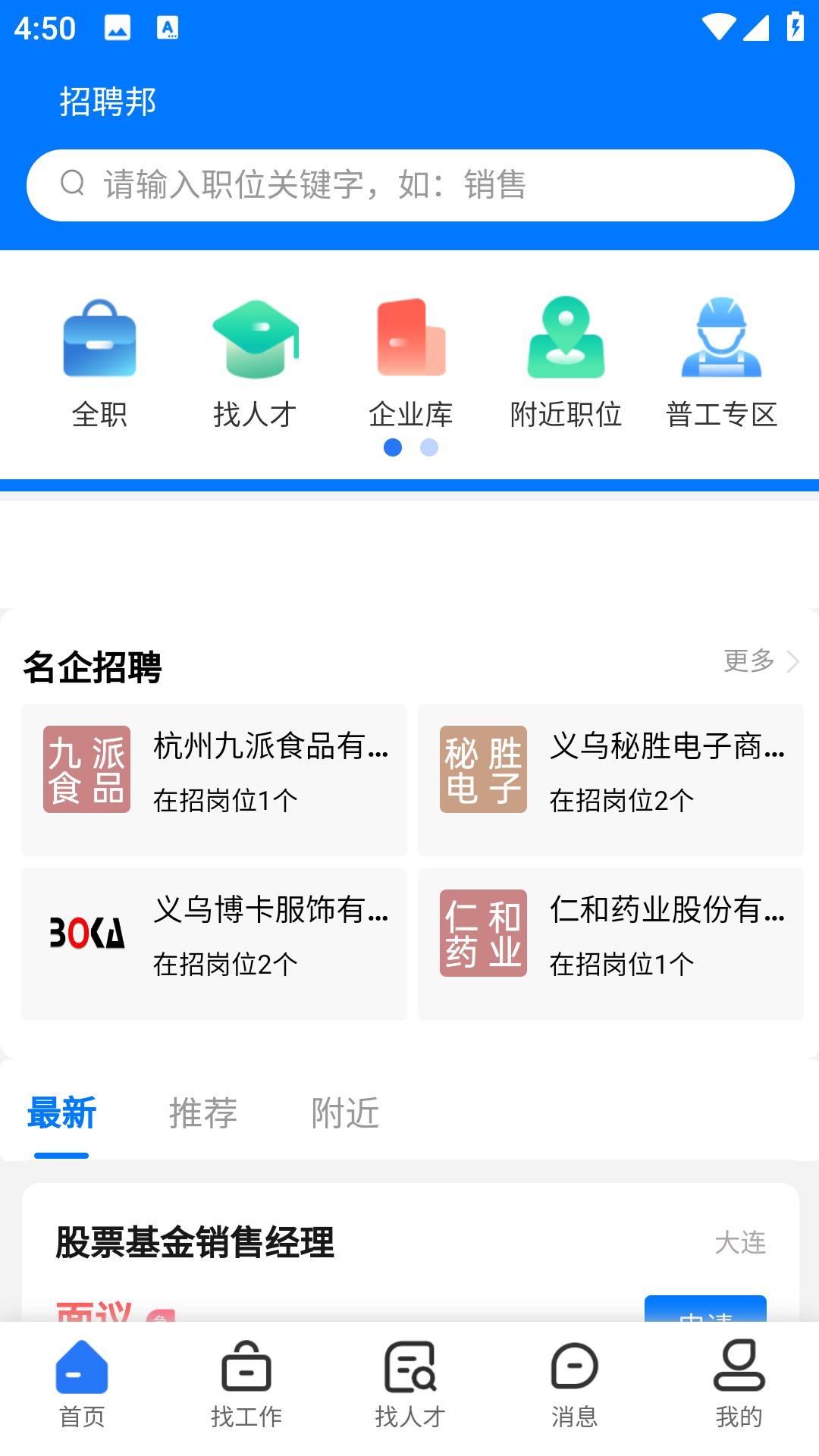Go to 首页 in the bottom navigation

point(82,1385)
